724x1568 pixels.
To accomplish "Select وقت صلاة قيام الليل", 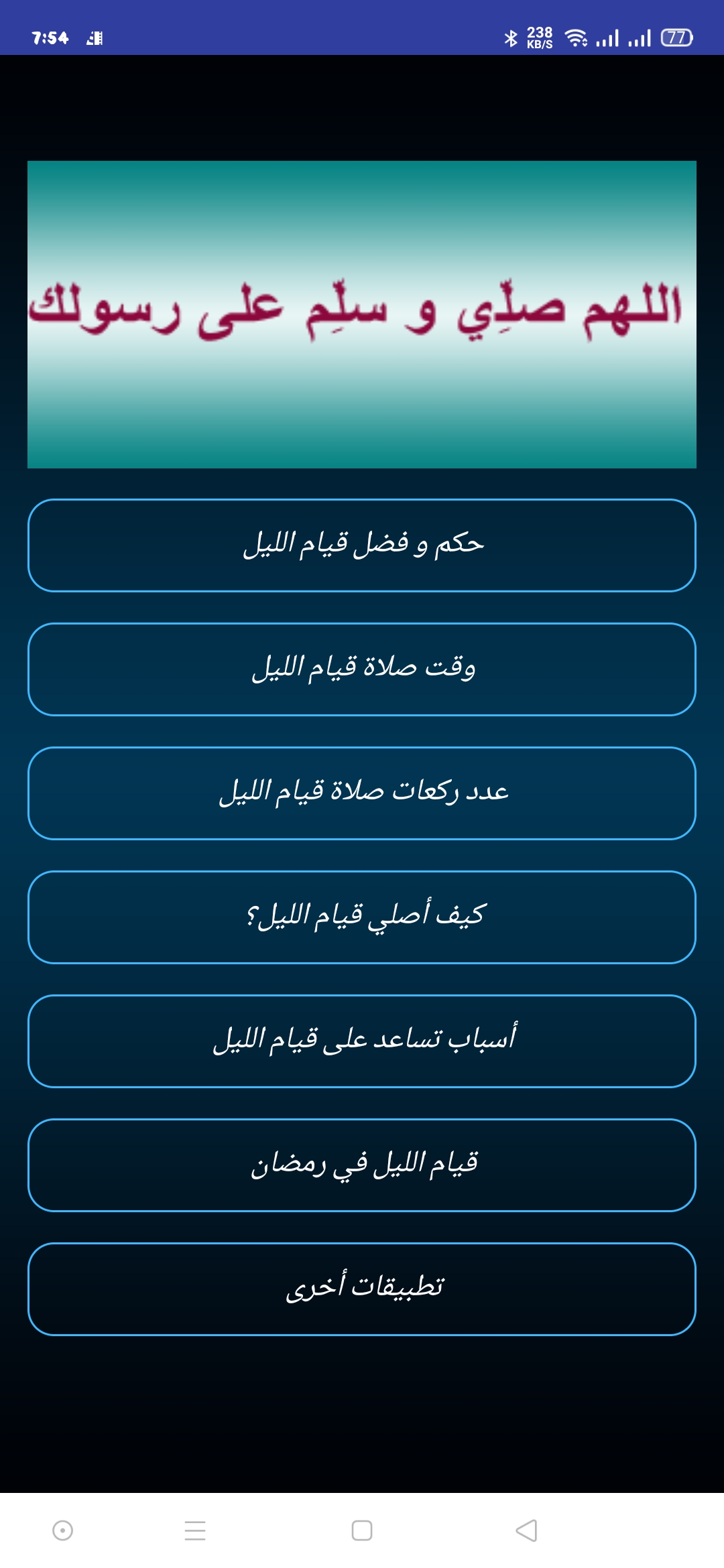I will coord(362,669).
